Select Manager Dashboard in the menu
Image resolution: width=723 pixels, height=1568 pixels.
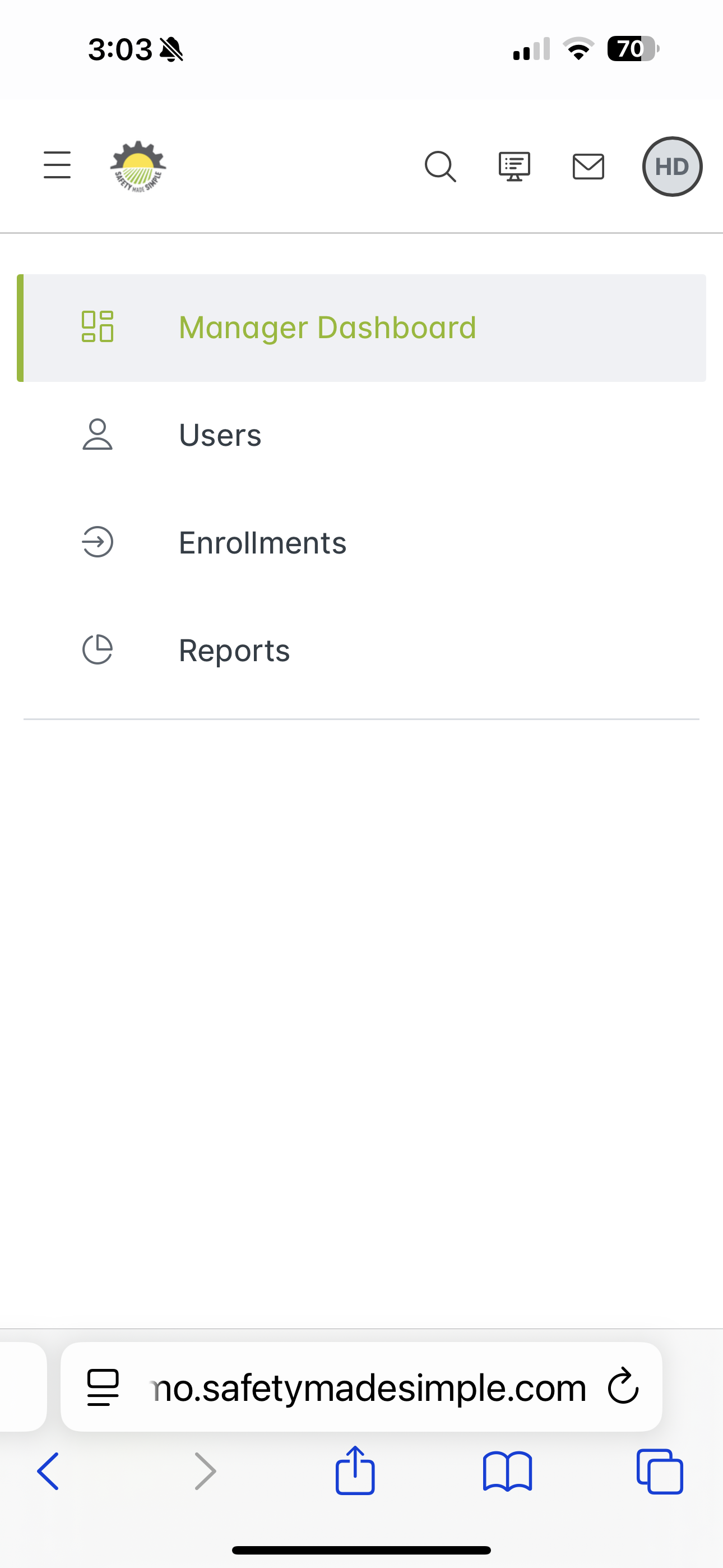point(327,328)
